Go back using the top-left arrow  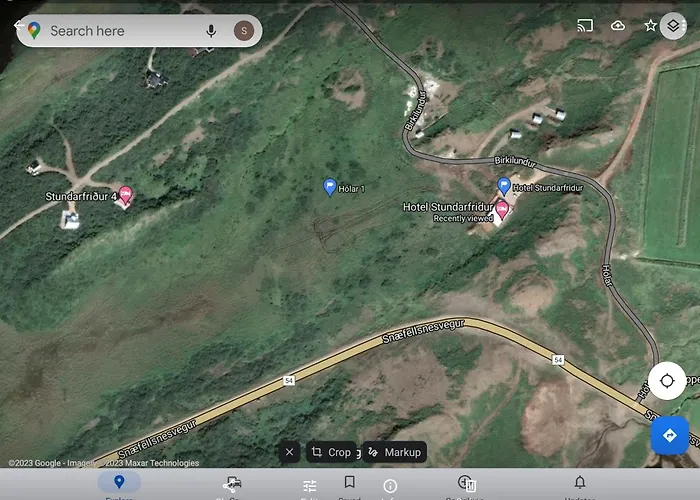tap(14, 26)
